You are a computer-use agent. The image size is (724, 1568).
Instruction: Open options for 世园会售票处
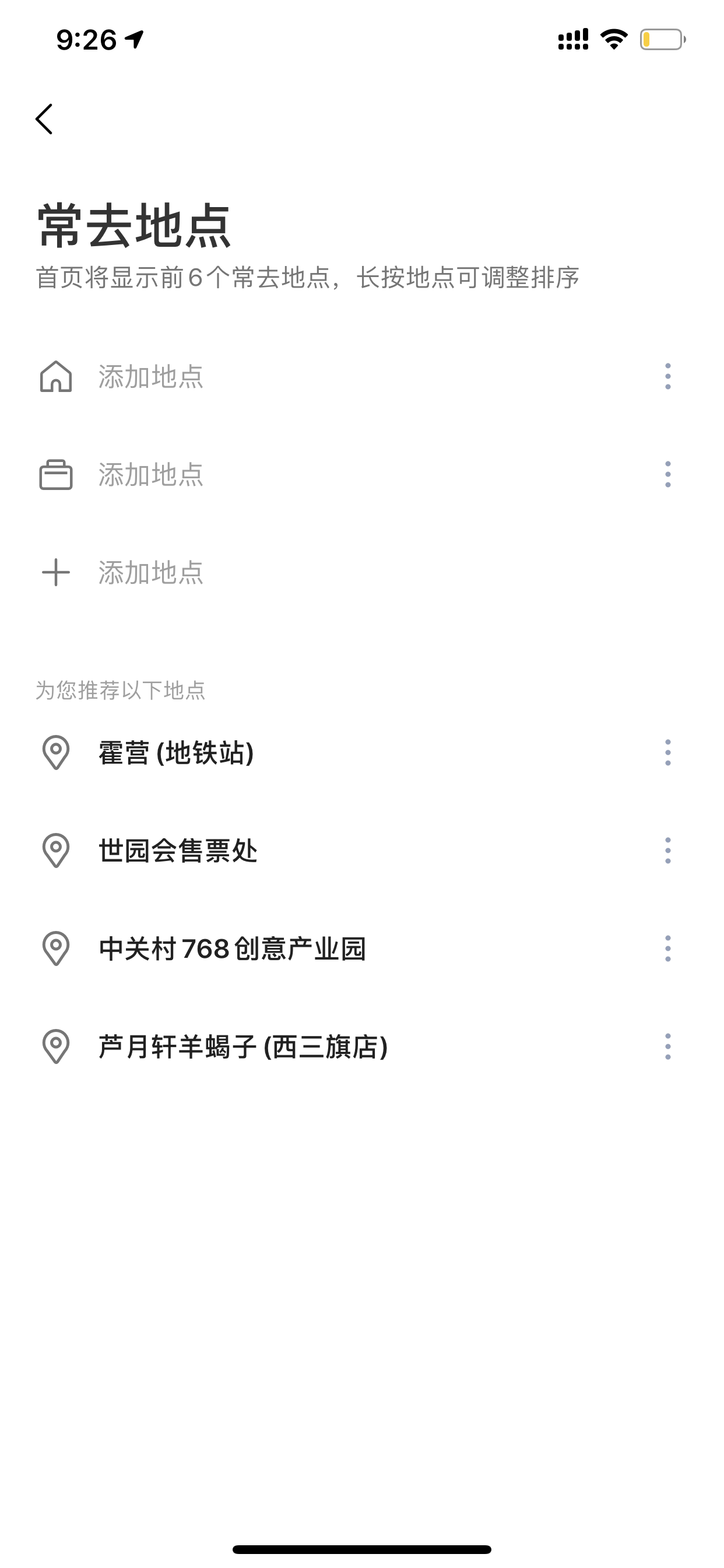pos(667,850)
